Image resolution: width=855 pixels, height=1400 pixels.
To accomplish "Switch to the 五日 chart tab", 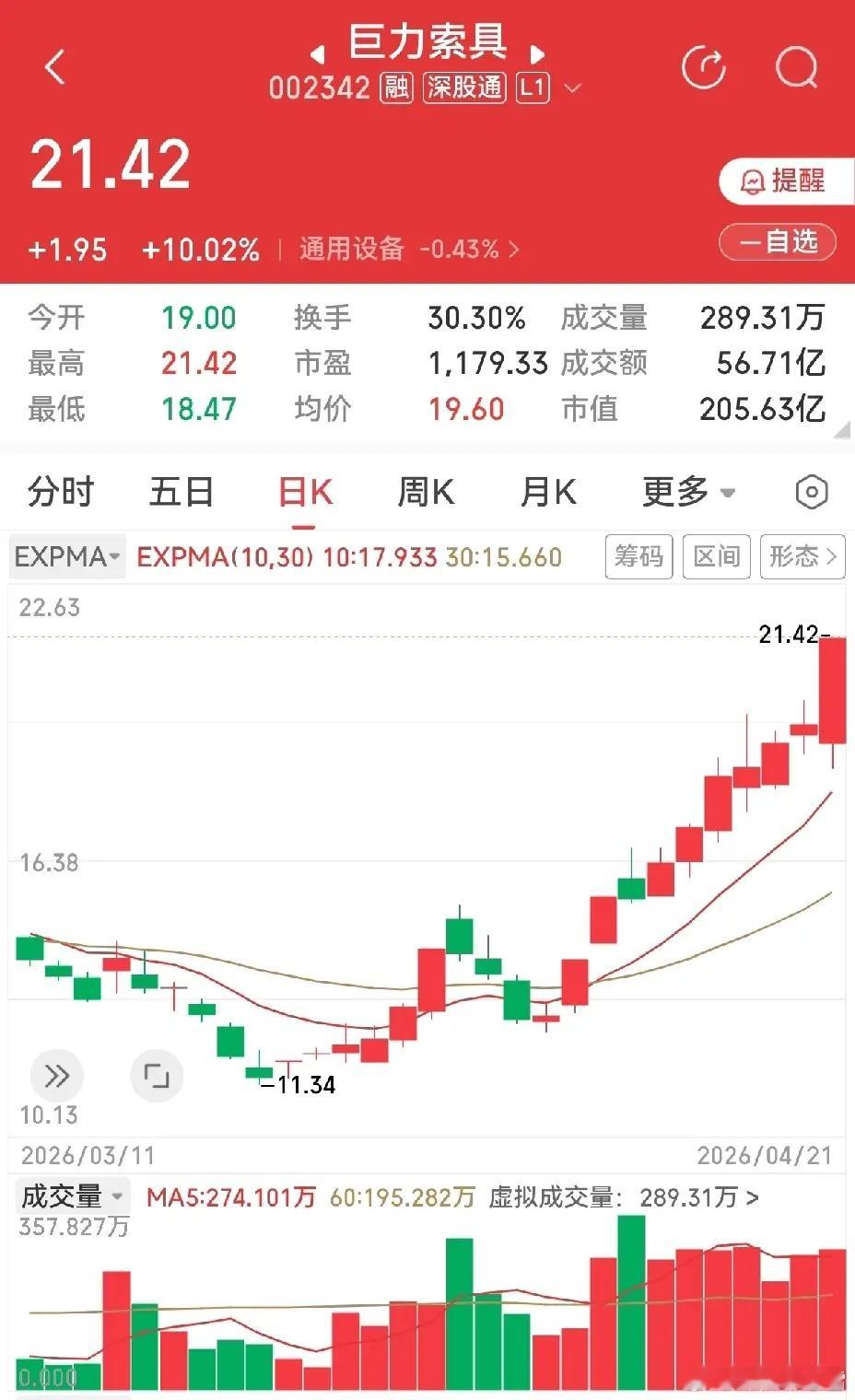I will [182, 491].
